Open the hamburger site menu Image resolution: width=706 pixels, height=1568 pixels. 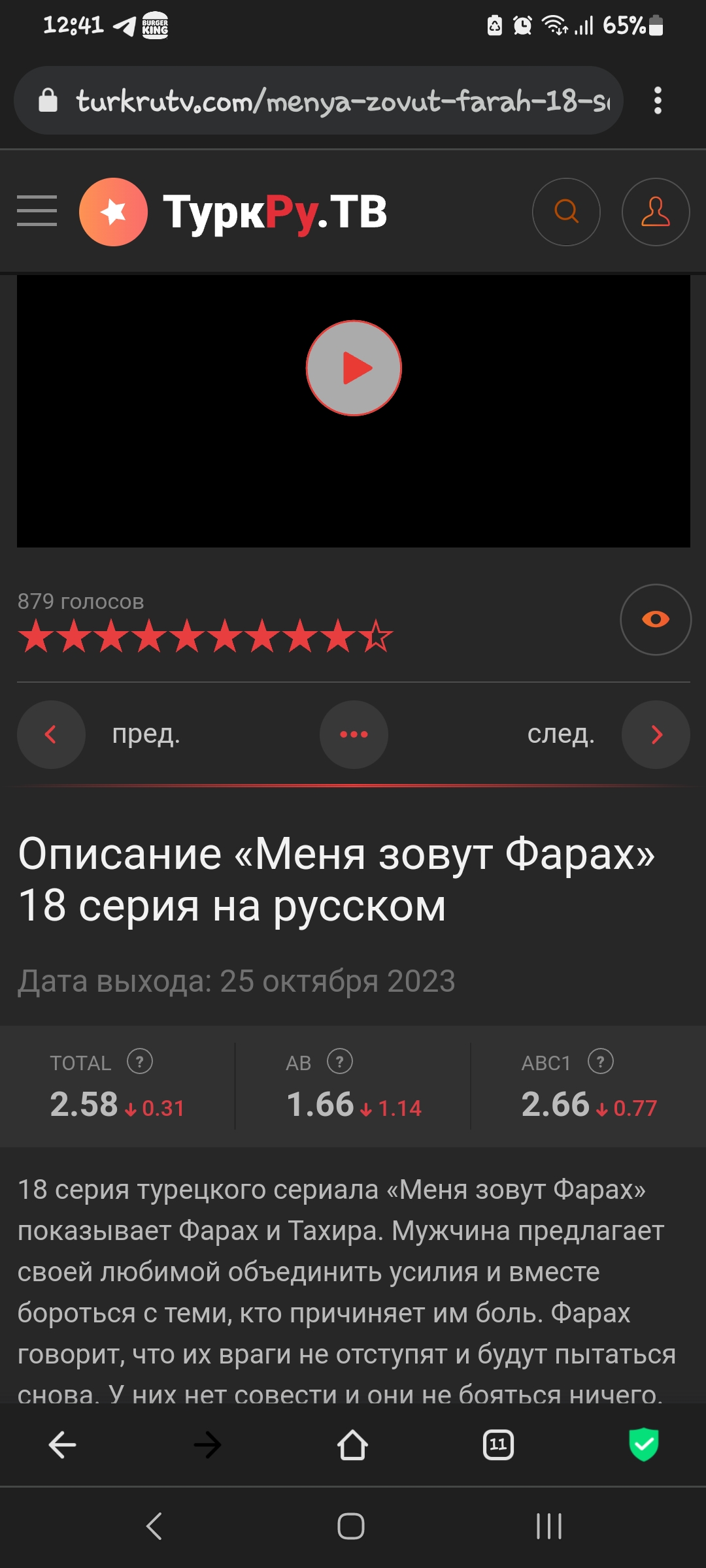(x=37, y=211)
